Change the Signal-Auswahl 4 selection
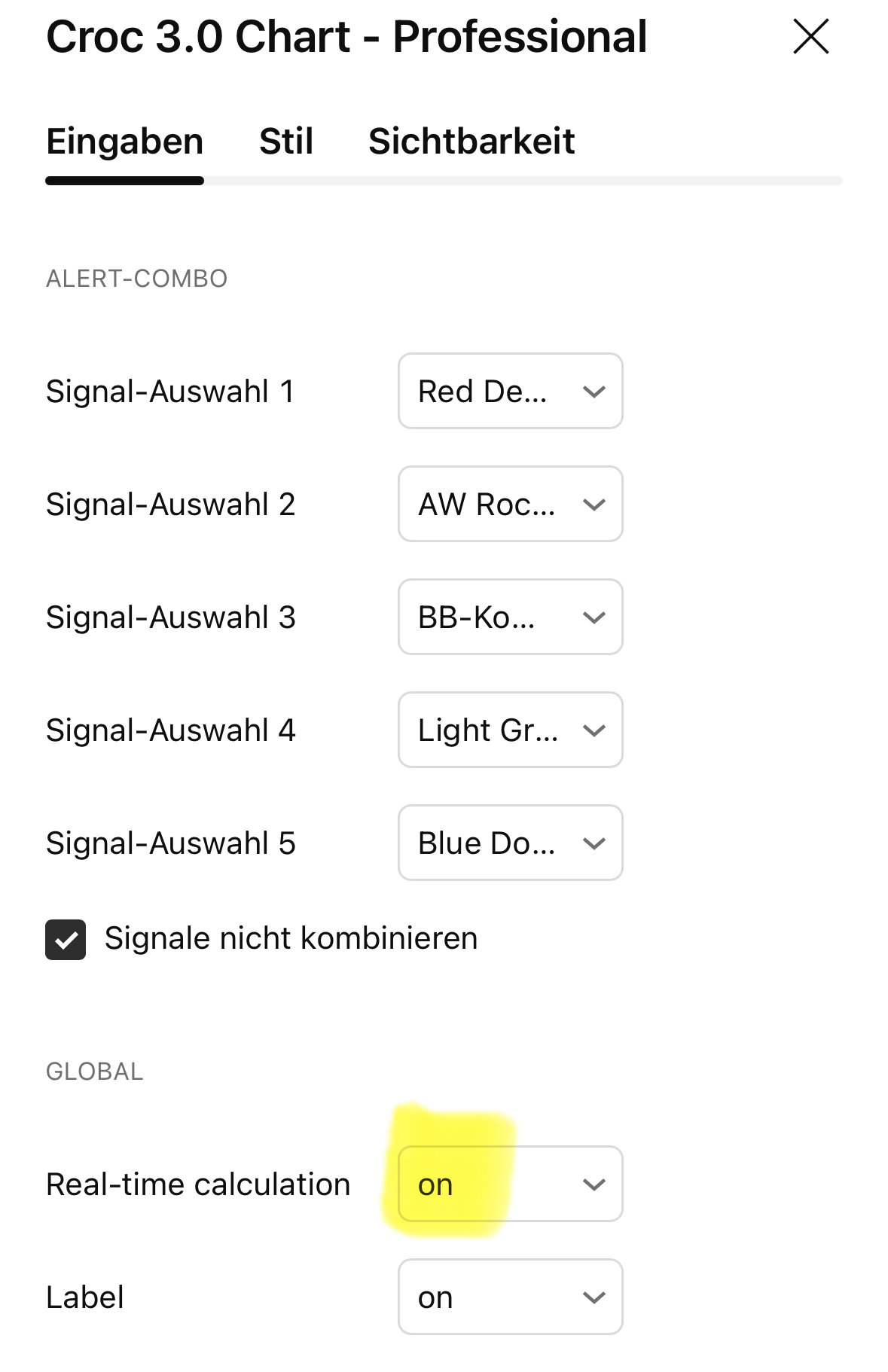The height and width of the screenshot is (1372, 888). 510,730
